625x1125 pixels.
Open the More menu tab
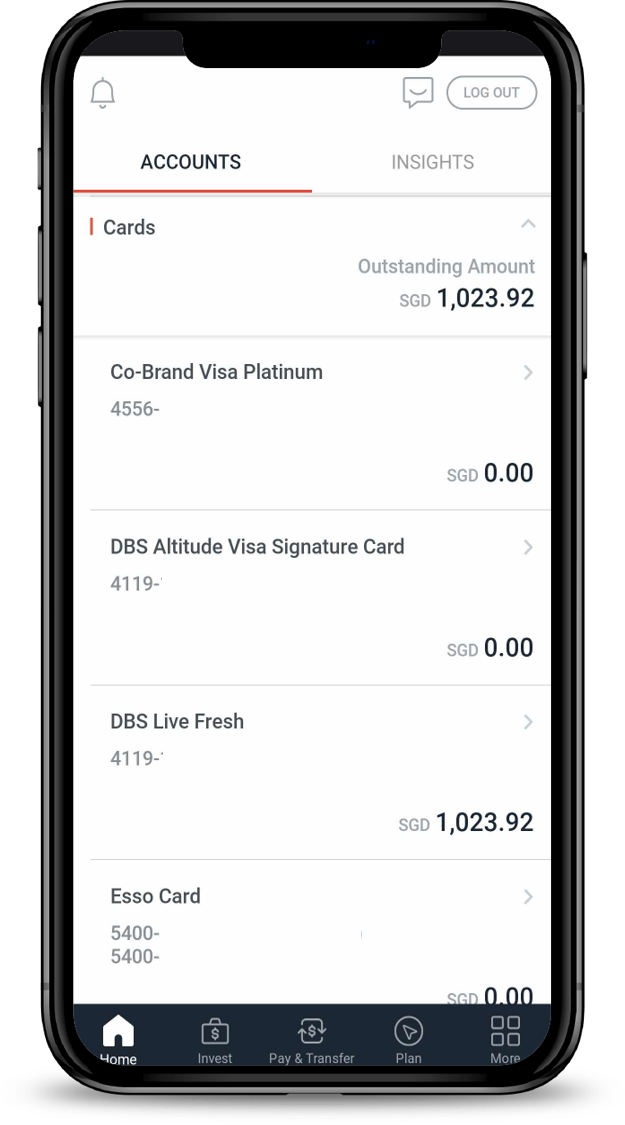(505, 1040)
